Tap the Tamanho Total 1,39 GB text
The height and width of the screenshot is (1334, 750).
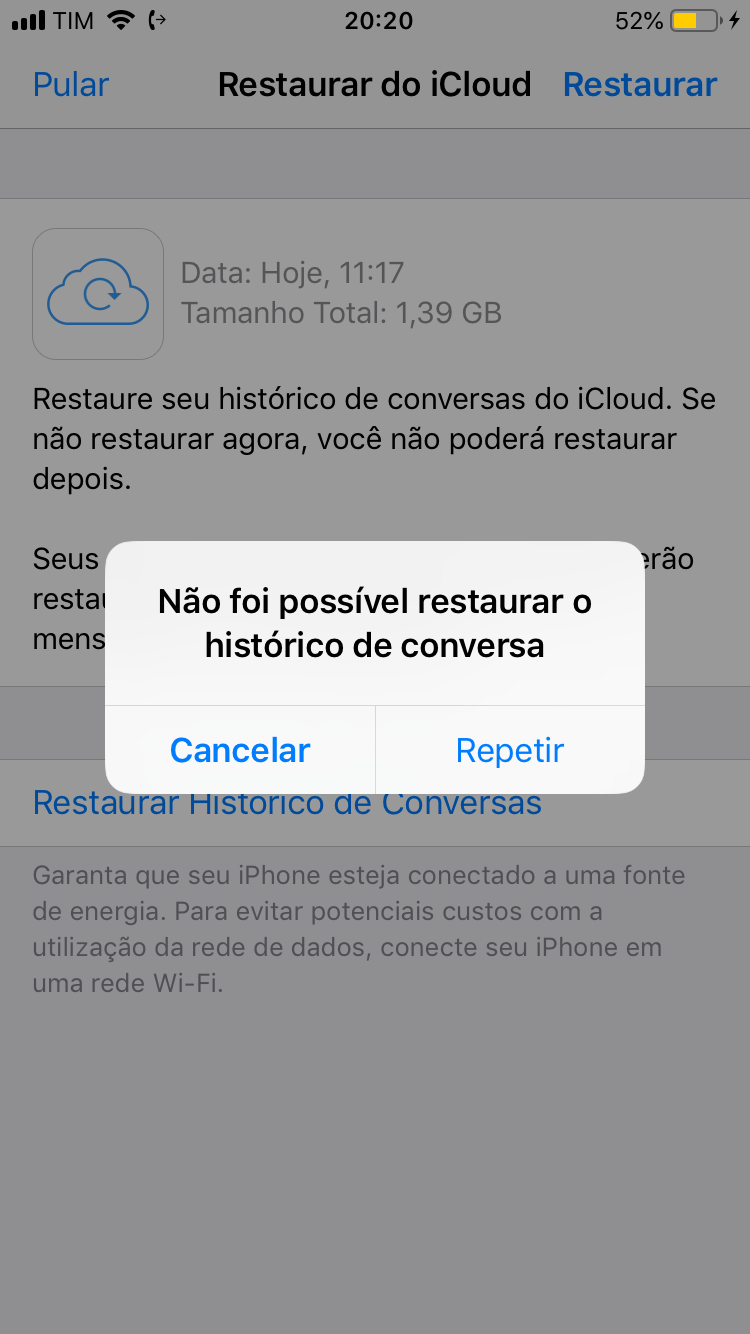tap(341, 313)
